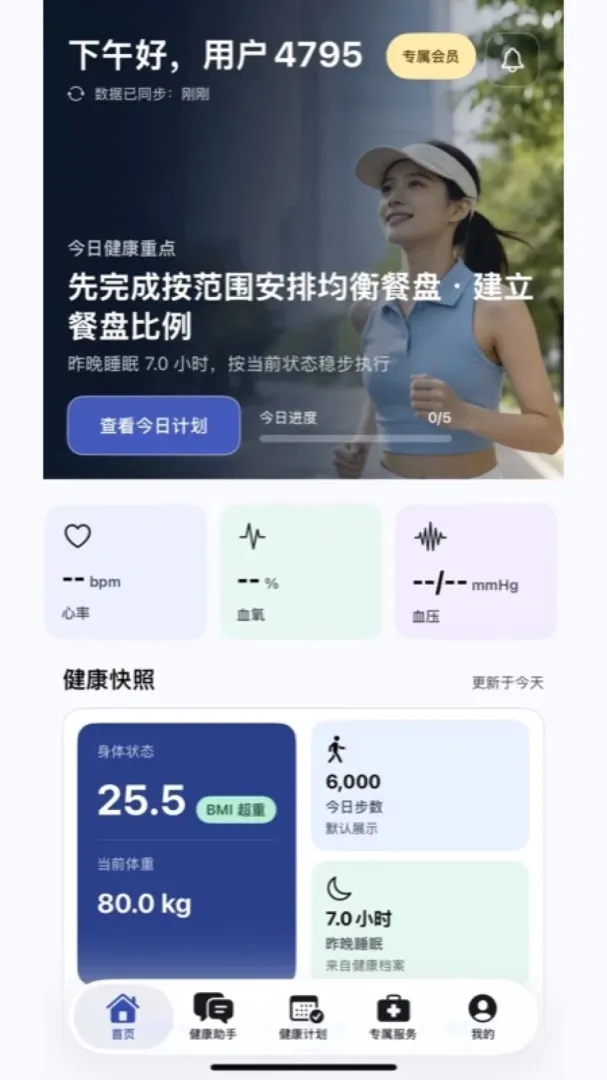
Task: Tap the 专属会员 membership badge
Action: (x=431, y=56)
